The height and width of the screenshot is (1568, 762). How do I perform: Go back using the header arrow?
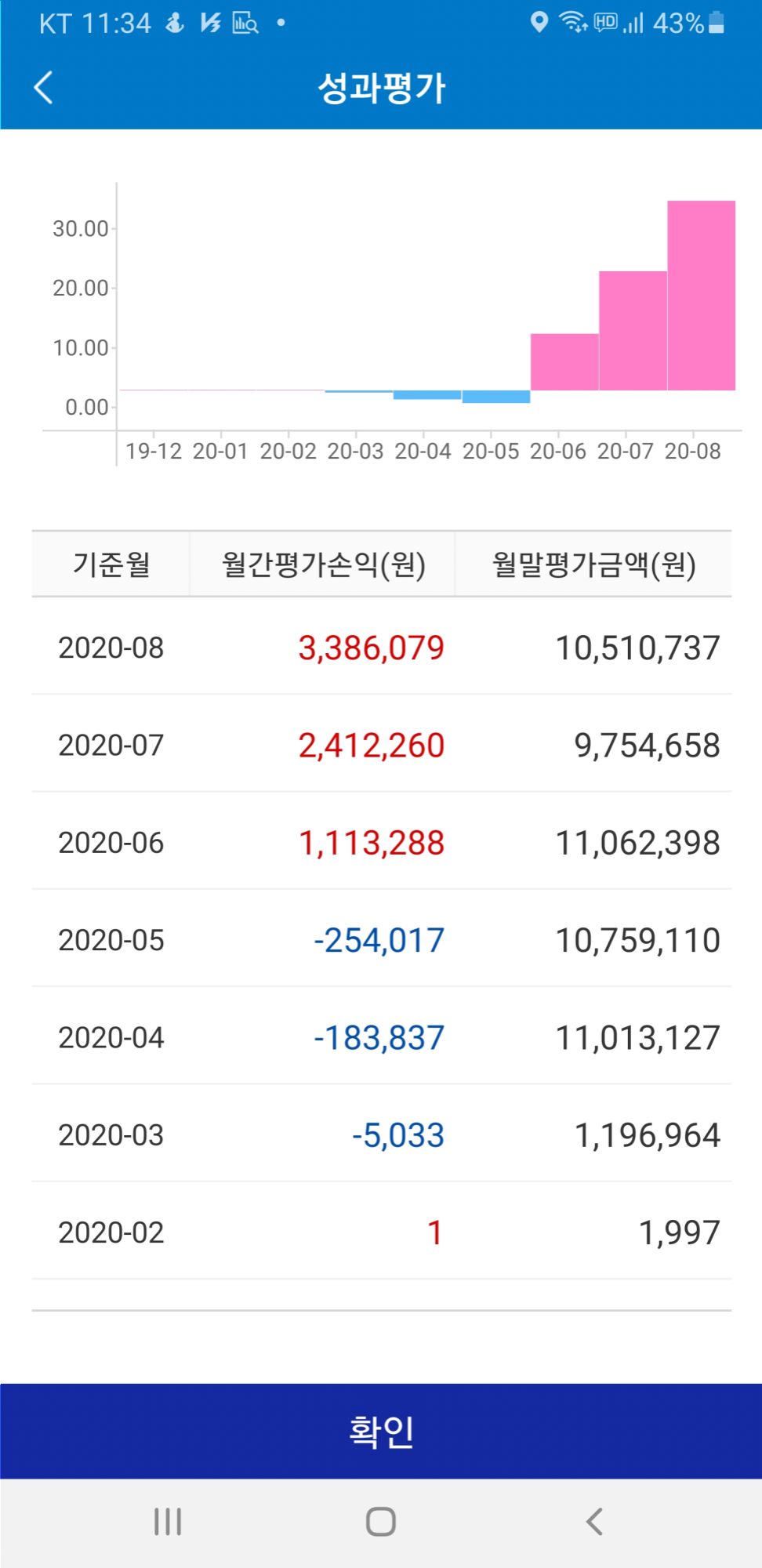point(44,87)
